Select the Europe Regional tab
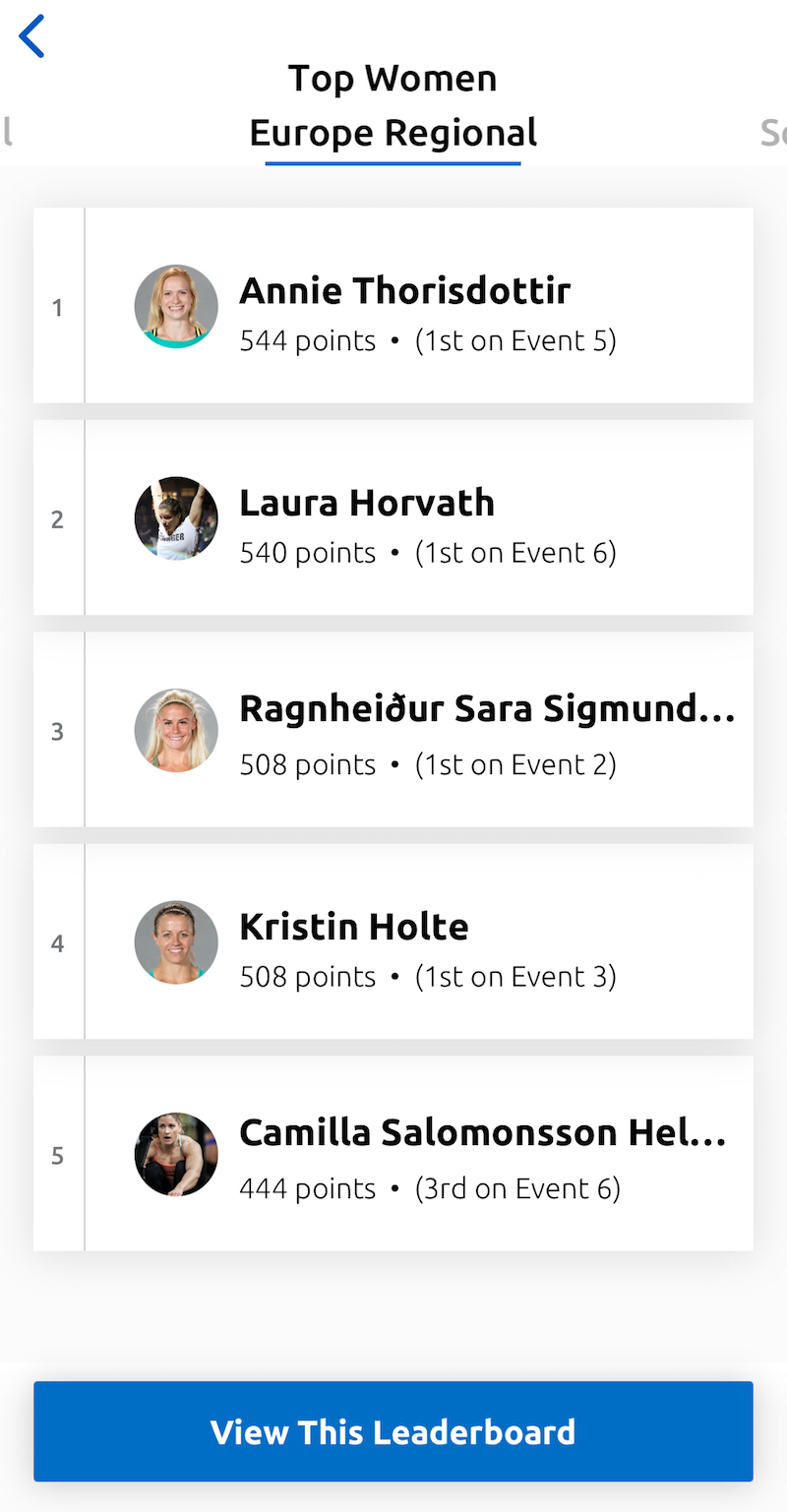Image resolution: width=787 pixels, height=1512 pixels. (393, 133)
